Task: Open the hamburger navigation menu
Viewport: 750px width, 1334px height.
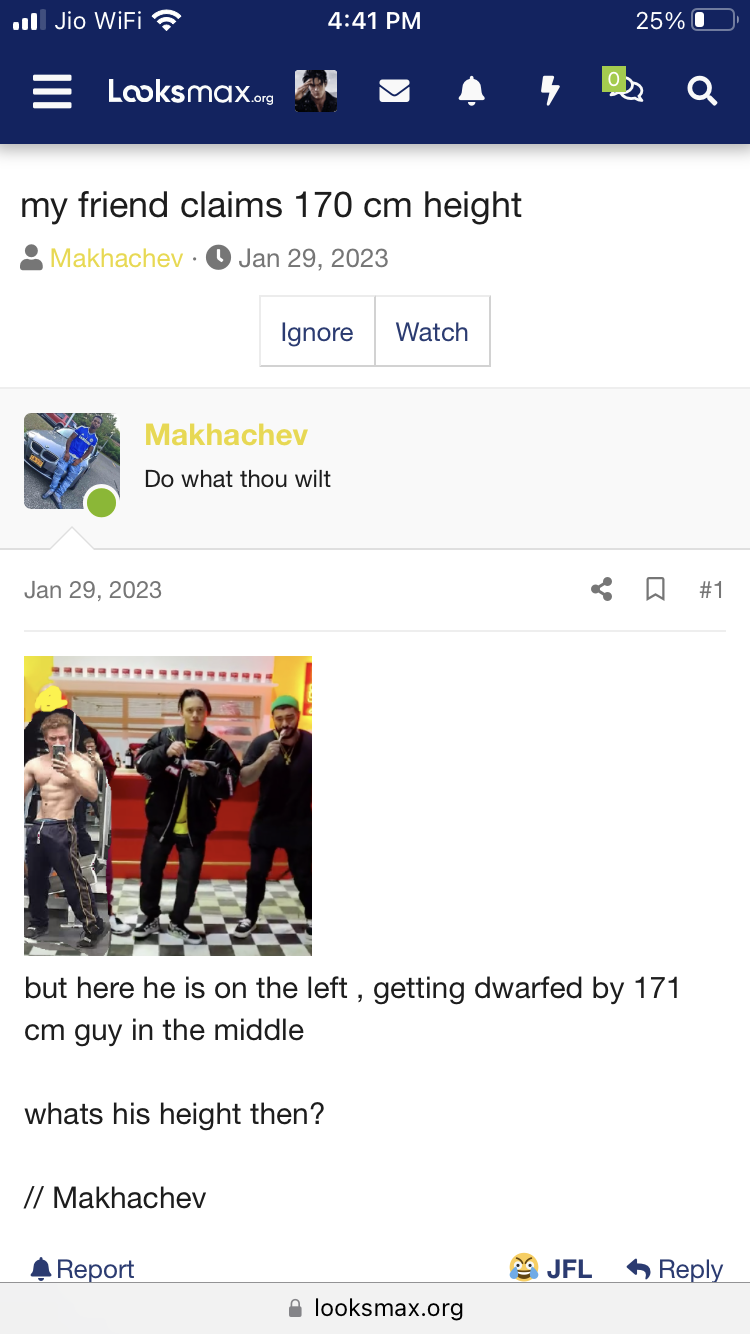Action: pos(52,92)
